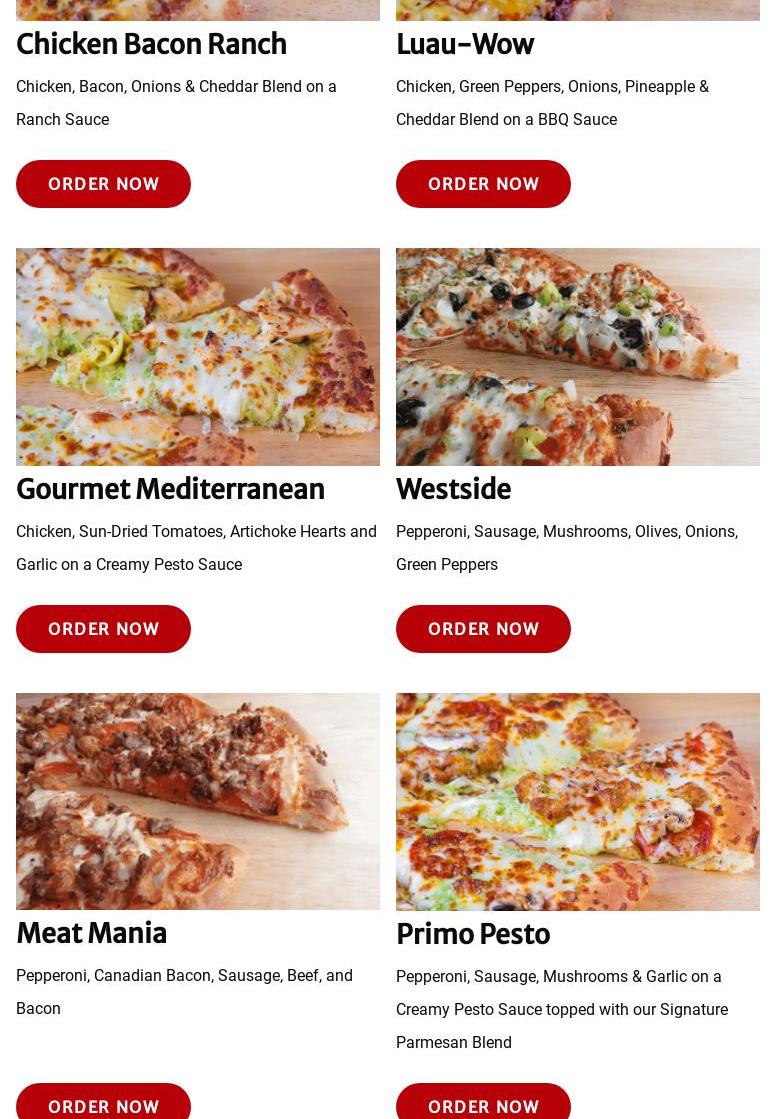This screenshot has height=1119, width=776.
Task: Hit Order Now below Primo Pesto
Action: (483, 1103)
